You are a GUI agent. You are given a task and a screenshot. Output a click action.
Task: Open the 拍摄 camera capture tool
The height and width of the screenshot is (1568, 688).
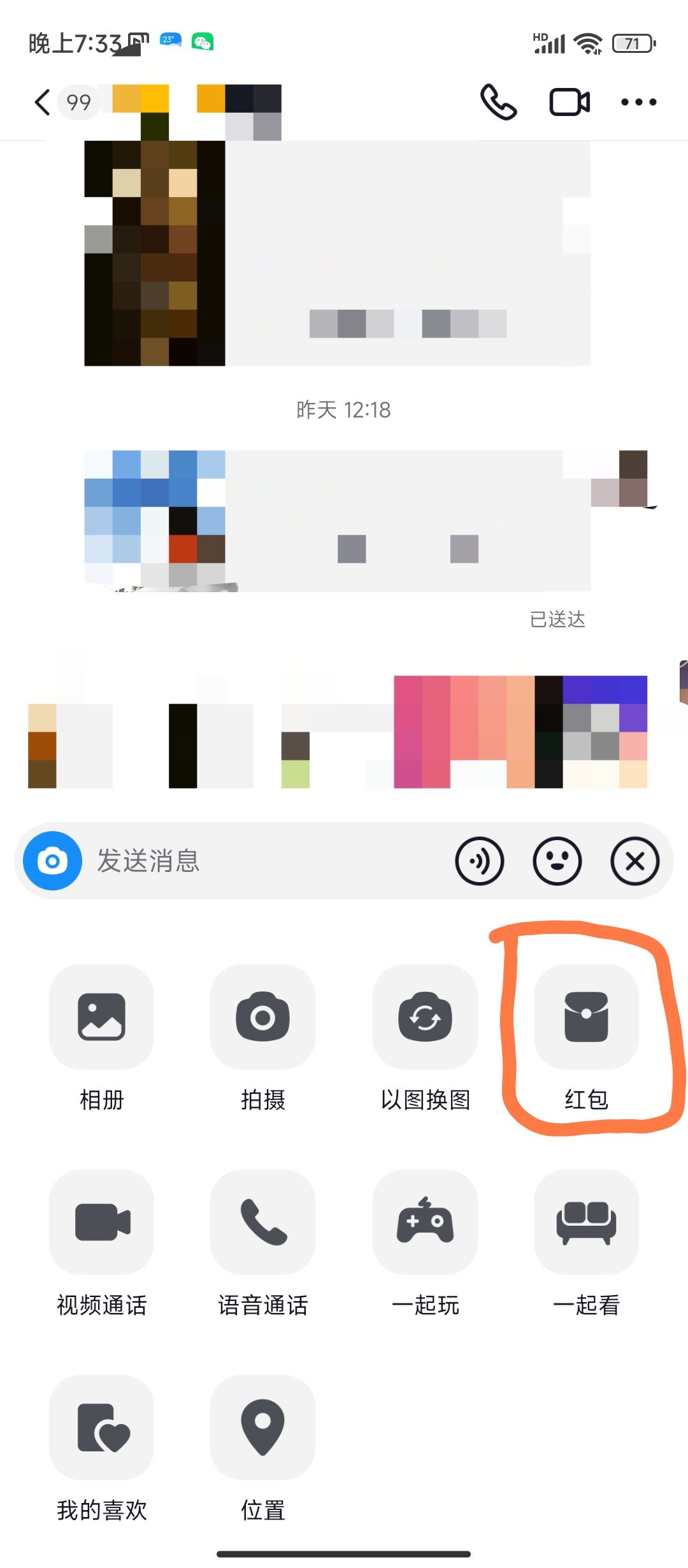tap(262, 1017)
